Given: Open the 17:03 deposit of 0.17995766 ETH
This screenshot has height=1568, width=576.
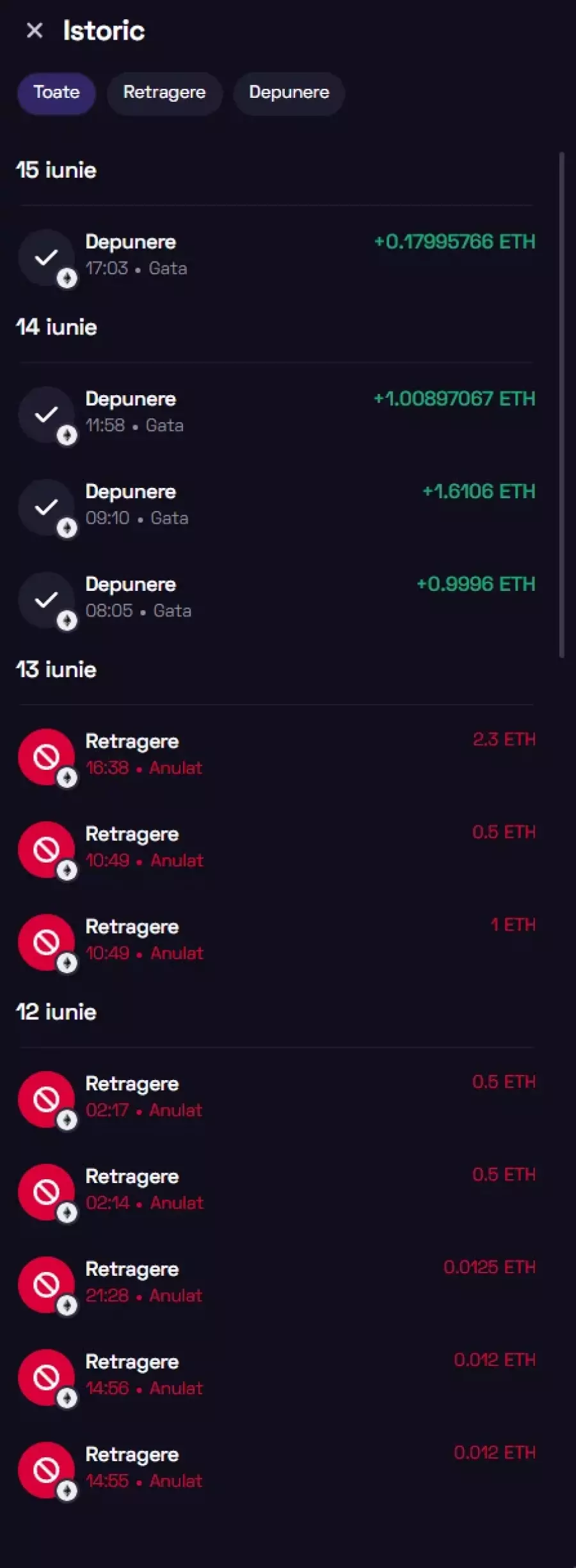Looking at the screenshot, I should (275, 255).
